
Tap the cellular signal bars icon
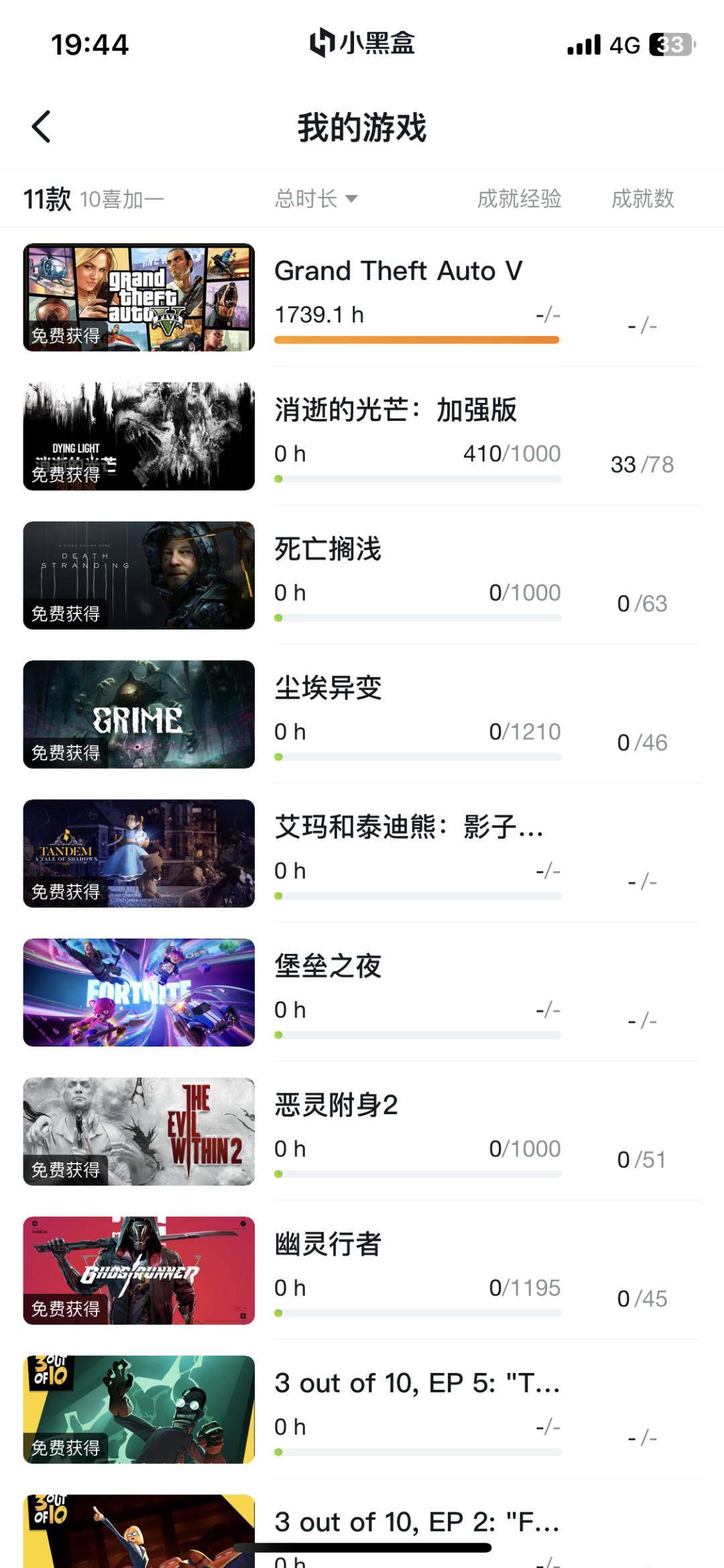(585, 44)
